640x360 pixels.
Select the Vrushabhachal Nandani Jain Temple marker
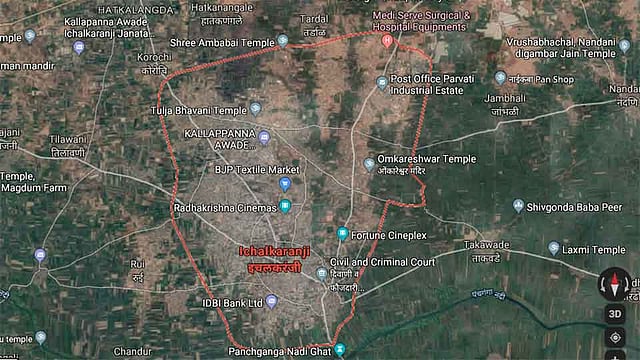click(624, 46)
